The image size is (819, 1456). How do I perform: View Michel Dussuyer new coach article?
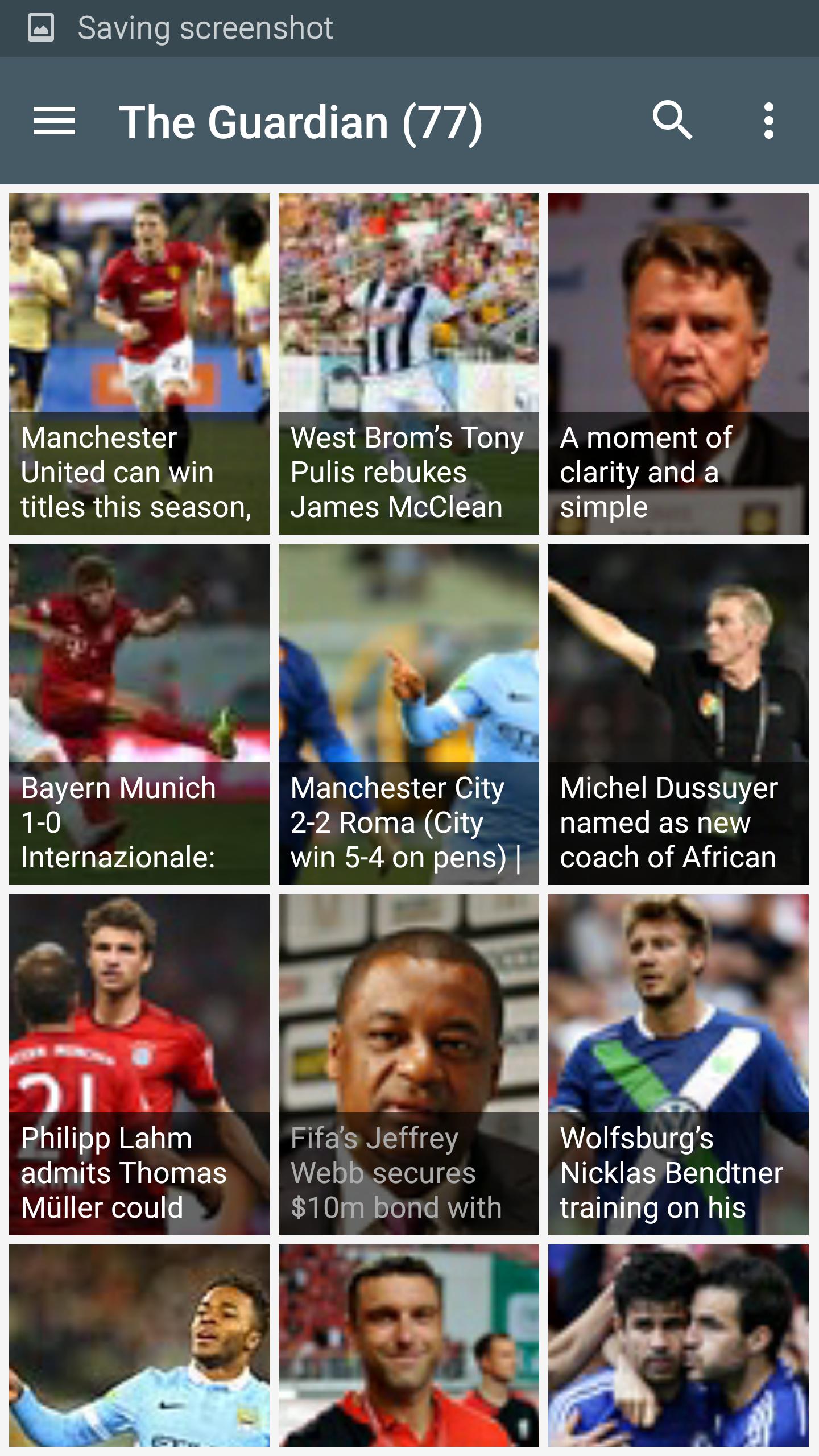click(678, 711)
